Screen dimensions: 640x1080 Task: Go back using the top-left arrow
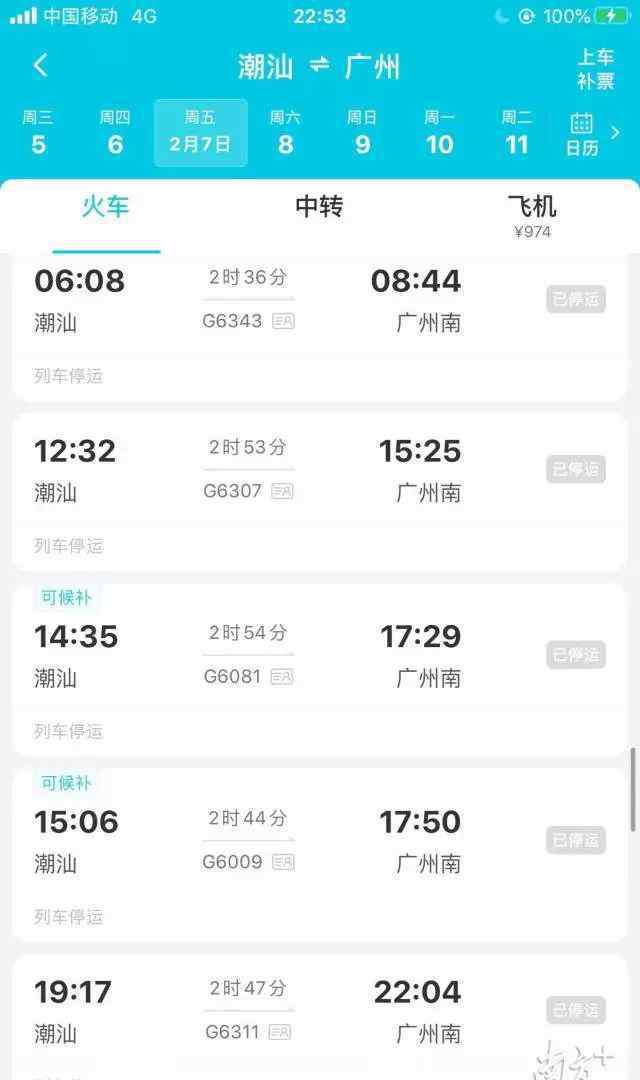41,66
